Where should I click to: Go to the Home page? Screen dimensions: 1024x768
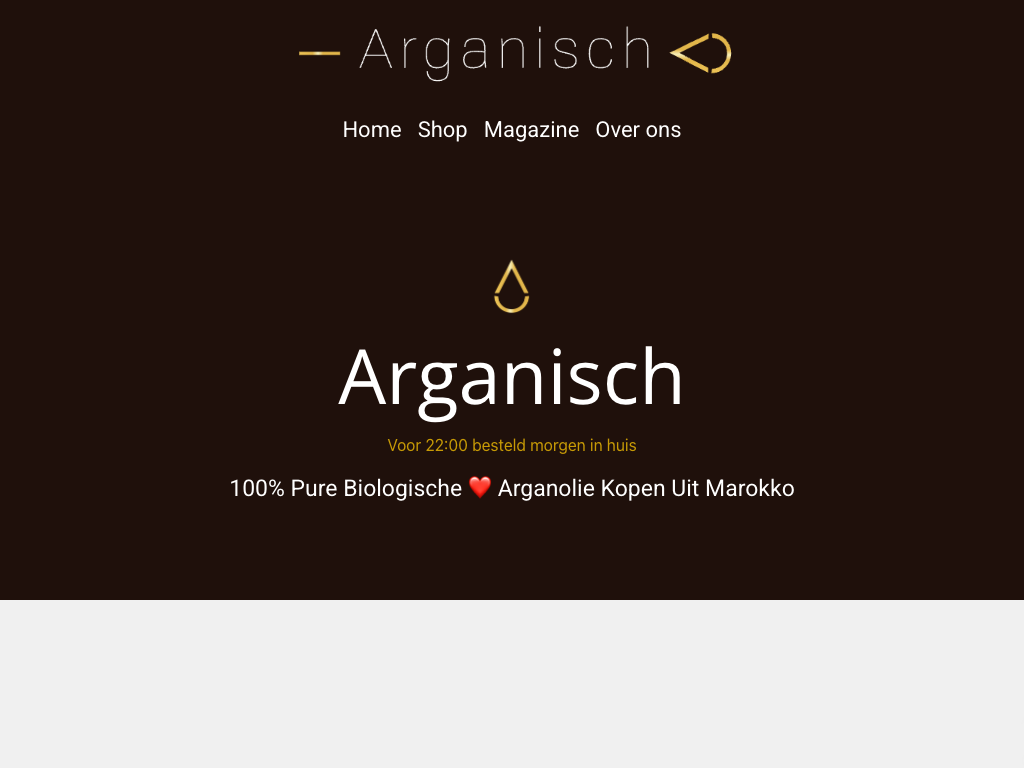(371, 130)
